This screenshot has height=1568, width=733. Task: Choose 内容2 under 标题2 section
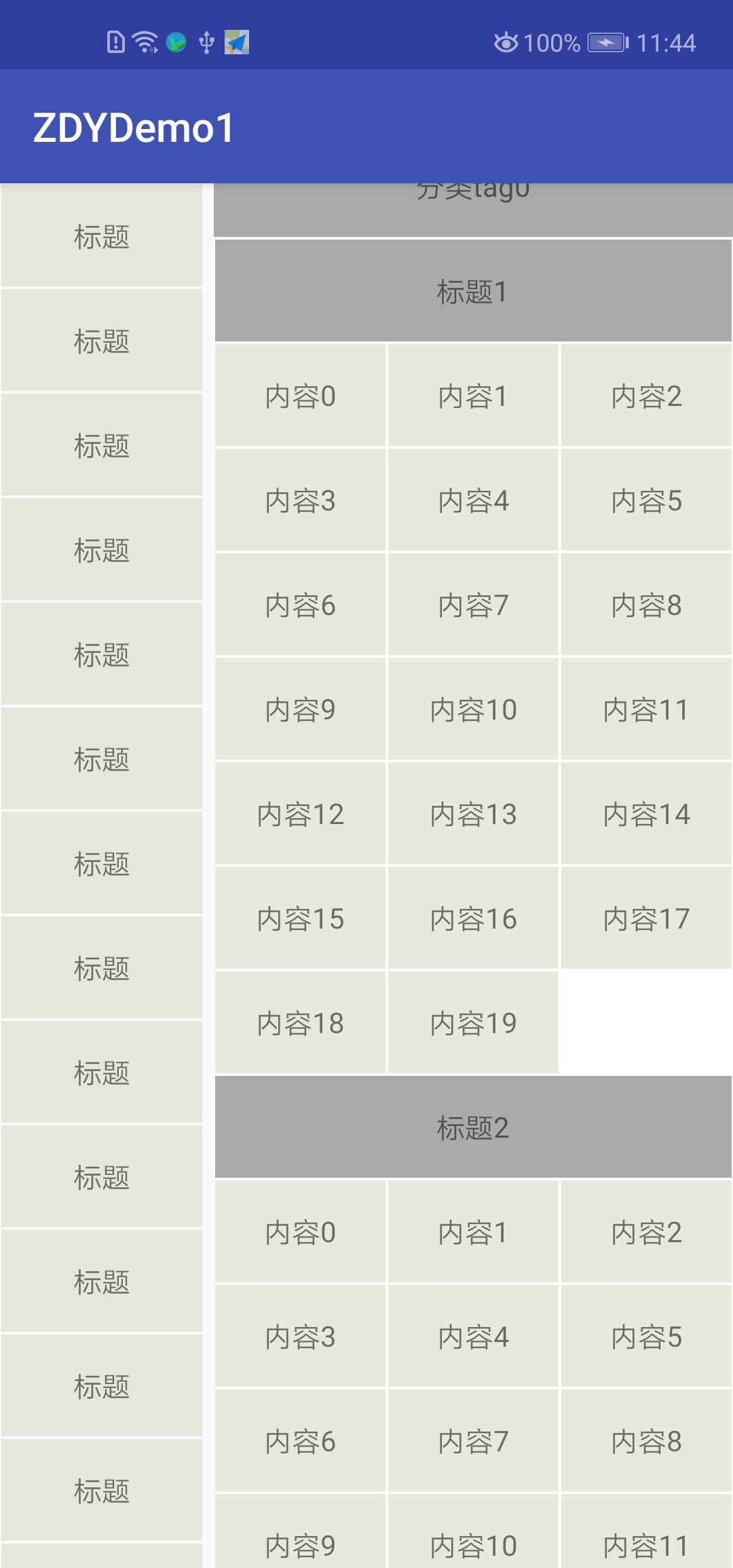tap(646, 1232)
